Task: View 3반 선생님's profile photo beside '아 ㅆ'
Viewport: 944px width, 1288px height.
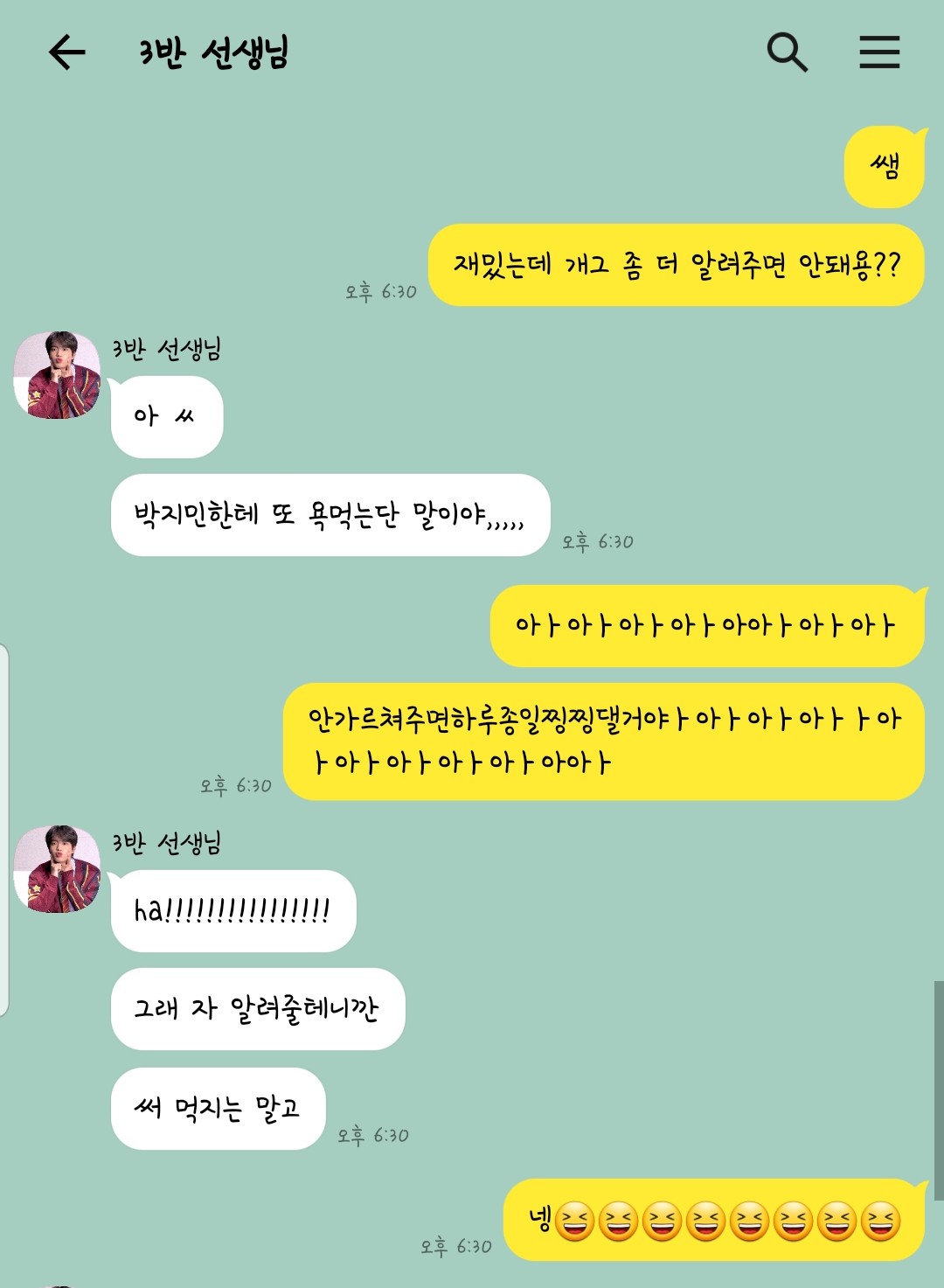Action: pyautogui.click(x=58, y=375)
